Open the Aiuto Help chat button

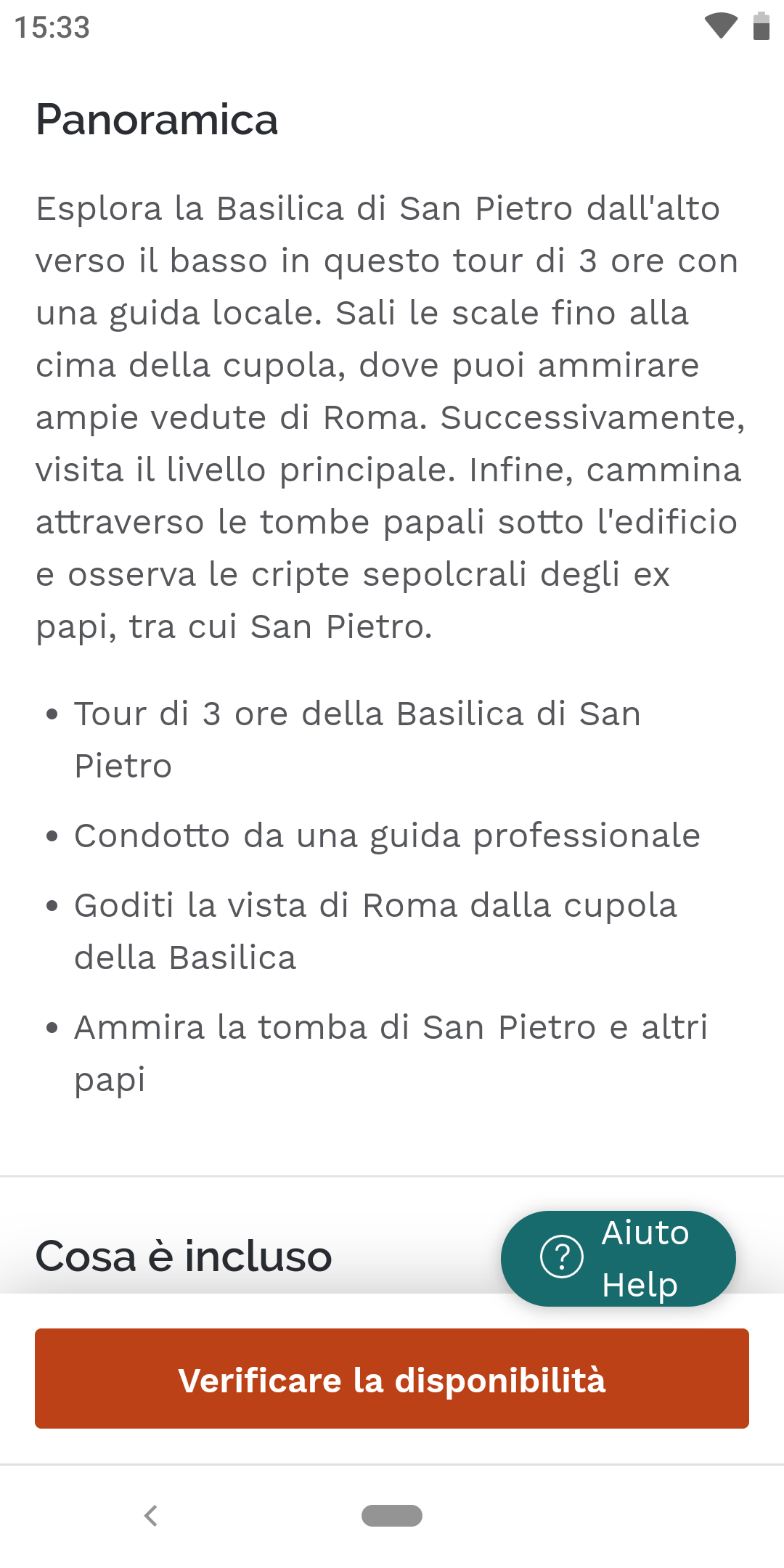tap(618, 1258)
